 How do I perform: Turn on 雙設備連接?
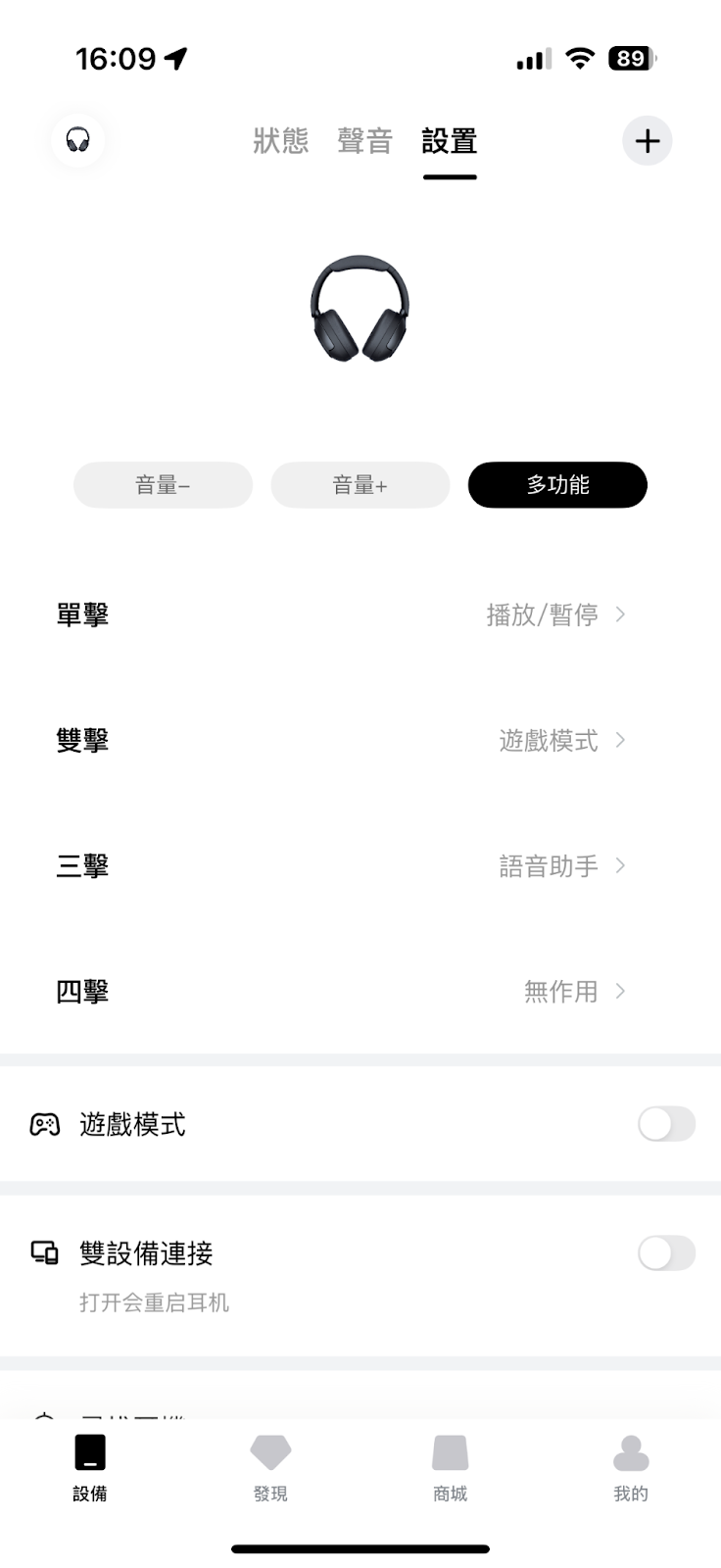tap(666, 1253)
